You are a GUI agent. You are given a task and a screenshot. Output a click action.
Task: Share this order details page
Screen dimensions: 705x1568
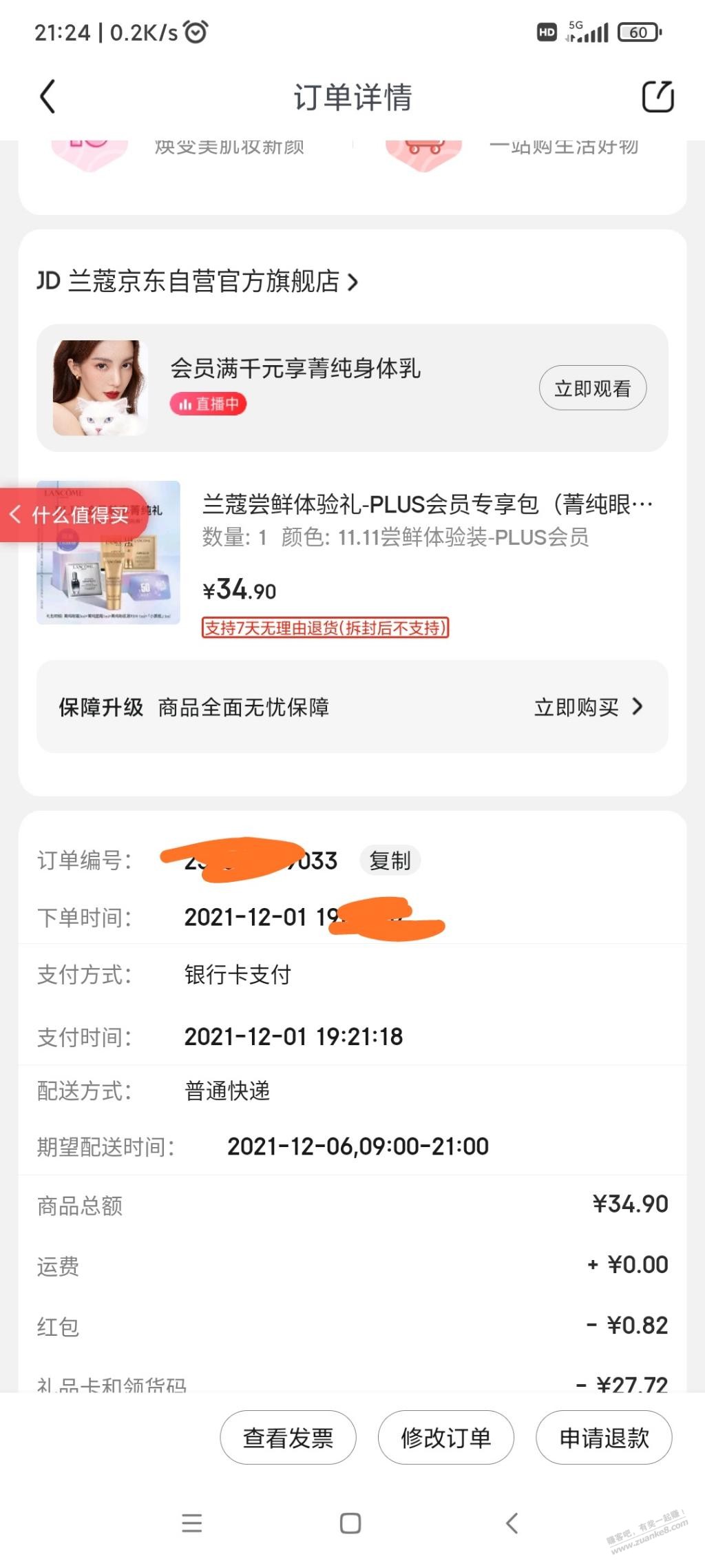(x=657, y=96)
